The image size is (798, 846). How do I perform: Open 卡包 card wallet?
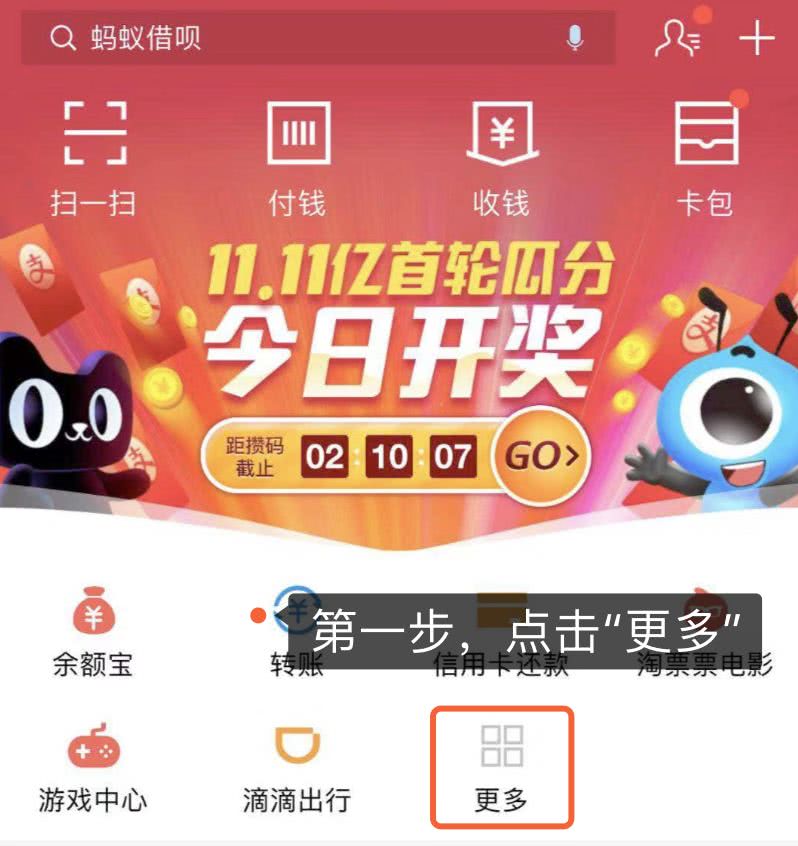705,155
